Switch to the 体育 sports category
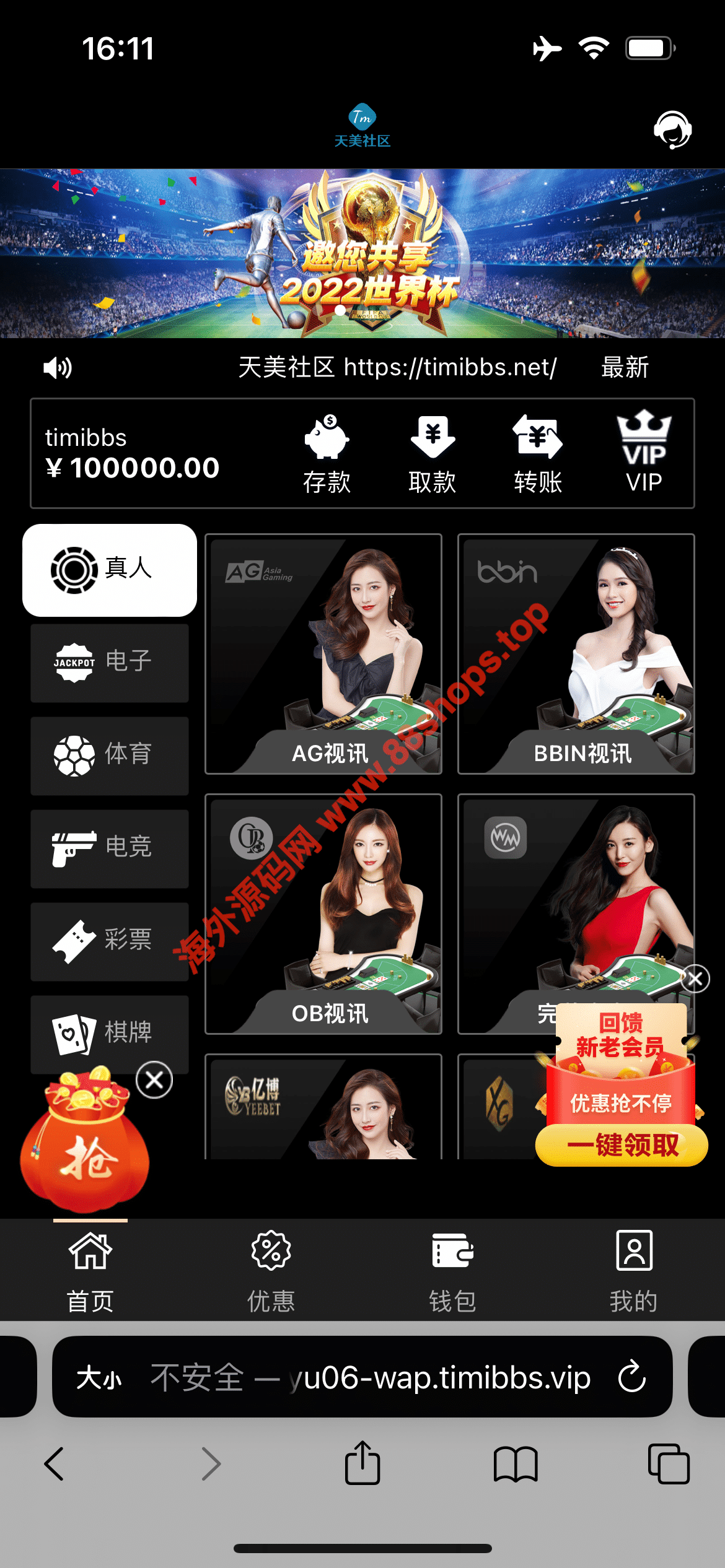 (110, 755)
